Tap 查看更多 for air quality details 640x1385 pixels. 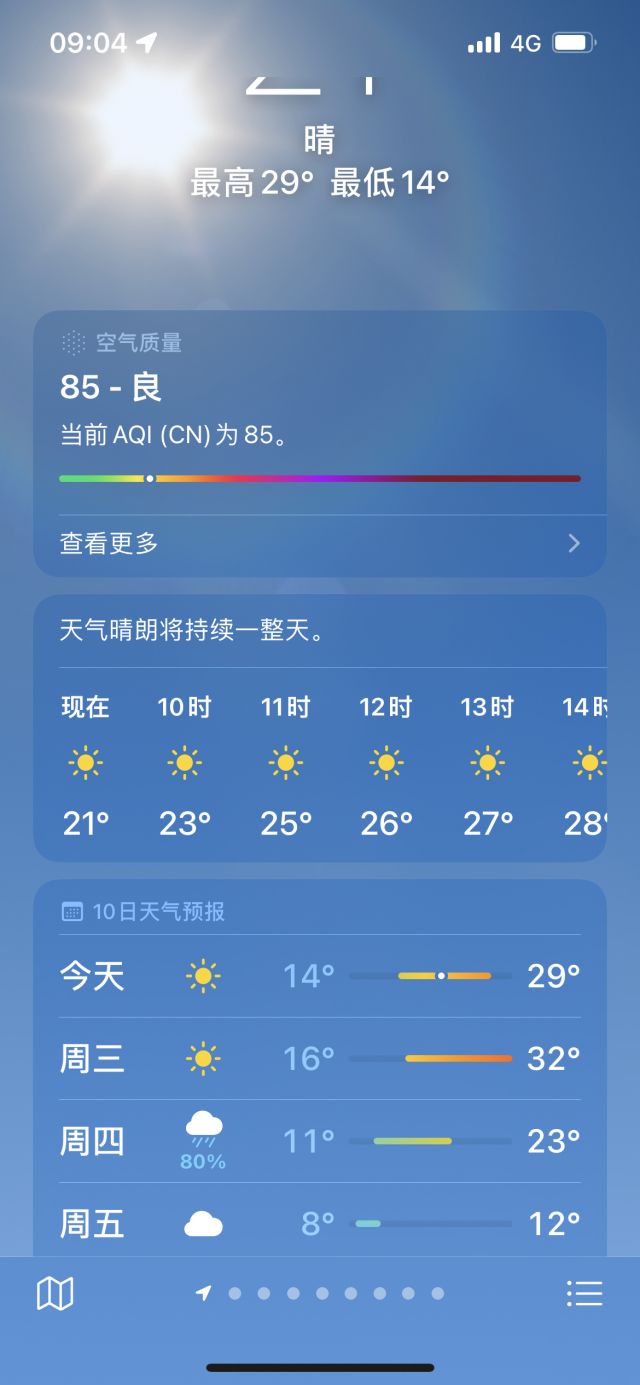pyautogui.click(x=320, y=544)
